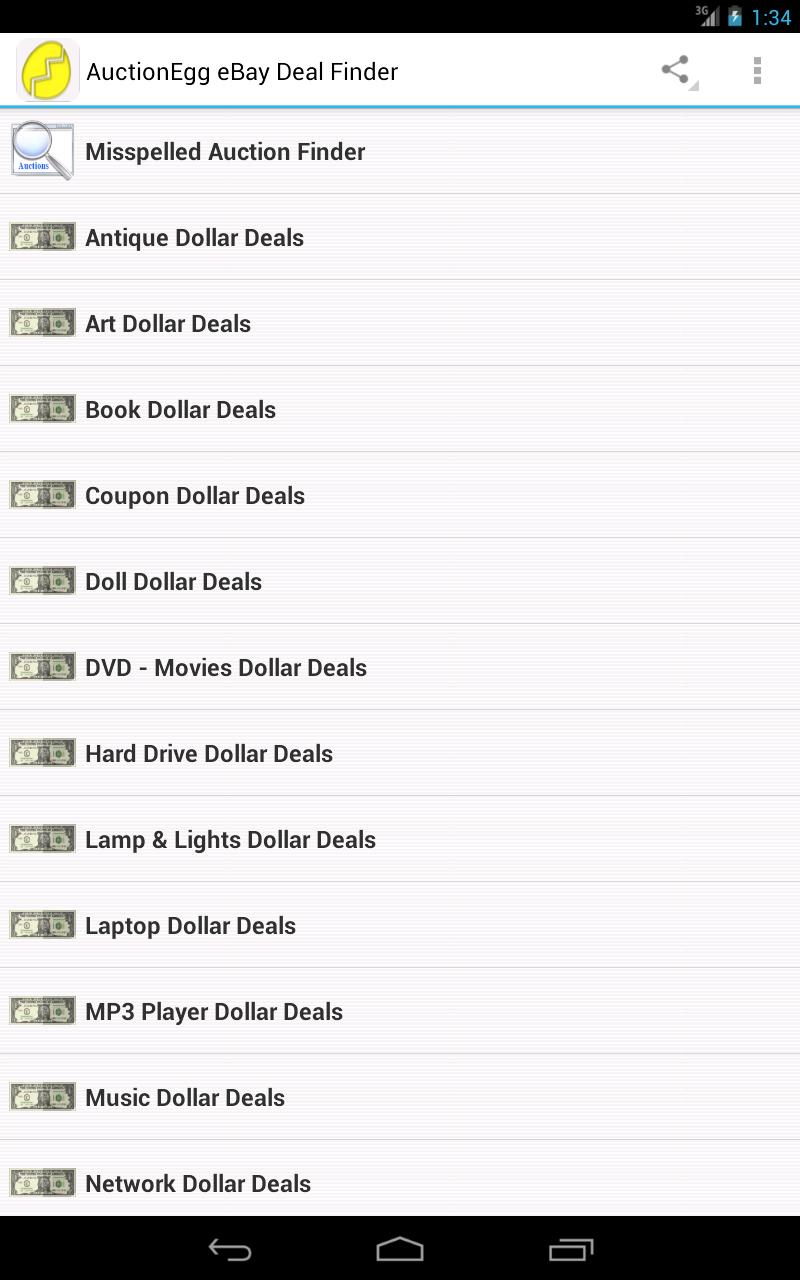Tap the dollar bill icon beside Network Dollar Deals
Screen dimensions: 800x1280
coord(41,1183)
